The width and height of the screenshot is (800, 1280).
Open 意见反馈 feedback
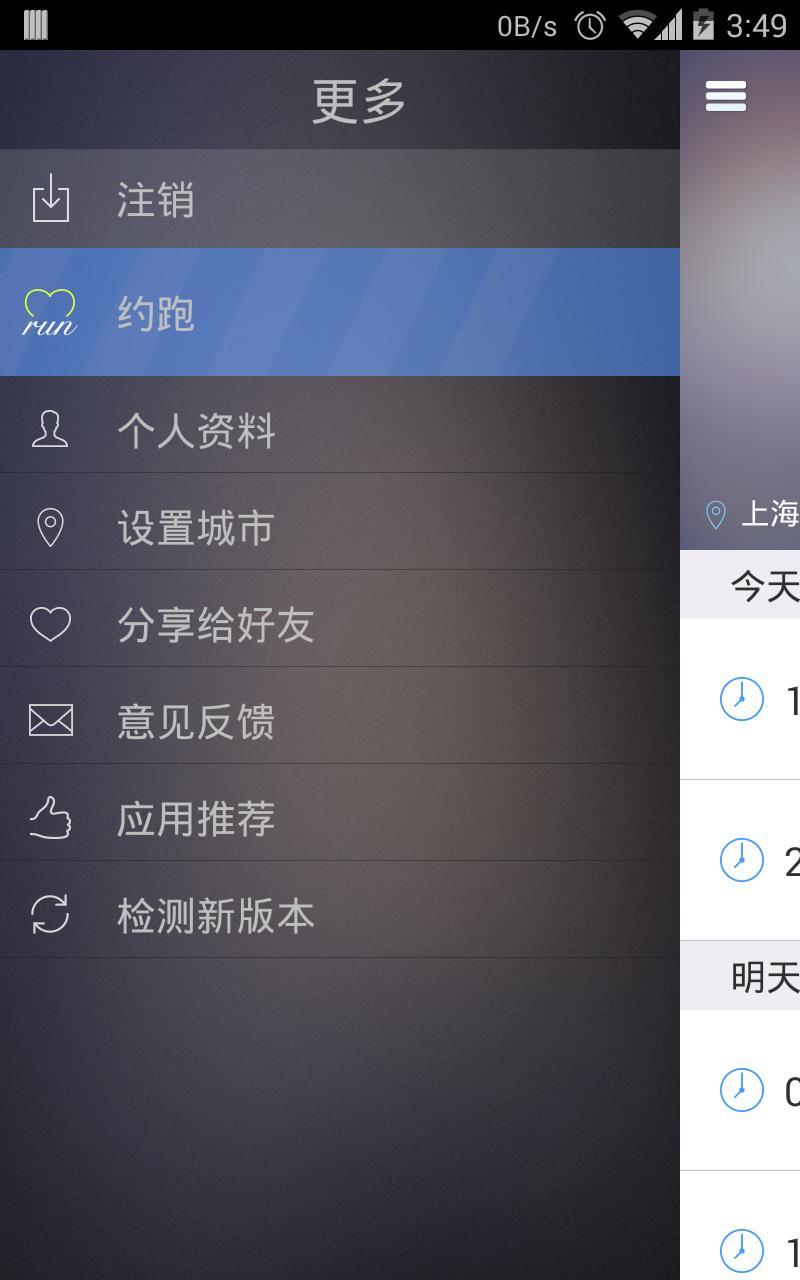pyautogui.click(x=195, y=721)
